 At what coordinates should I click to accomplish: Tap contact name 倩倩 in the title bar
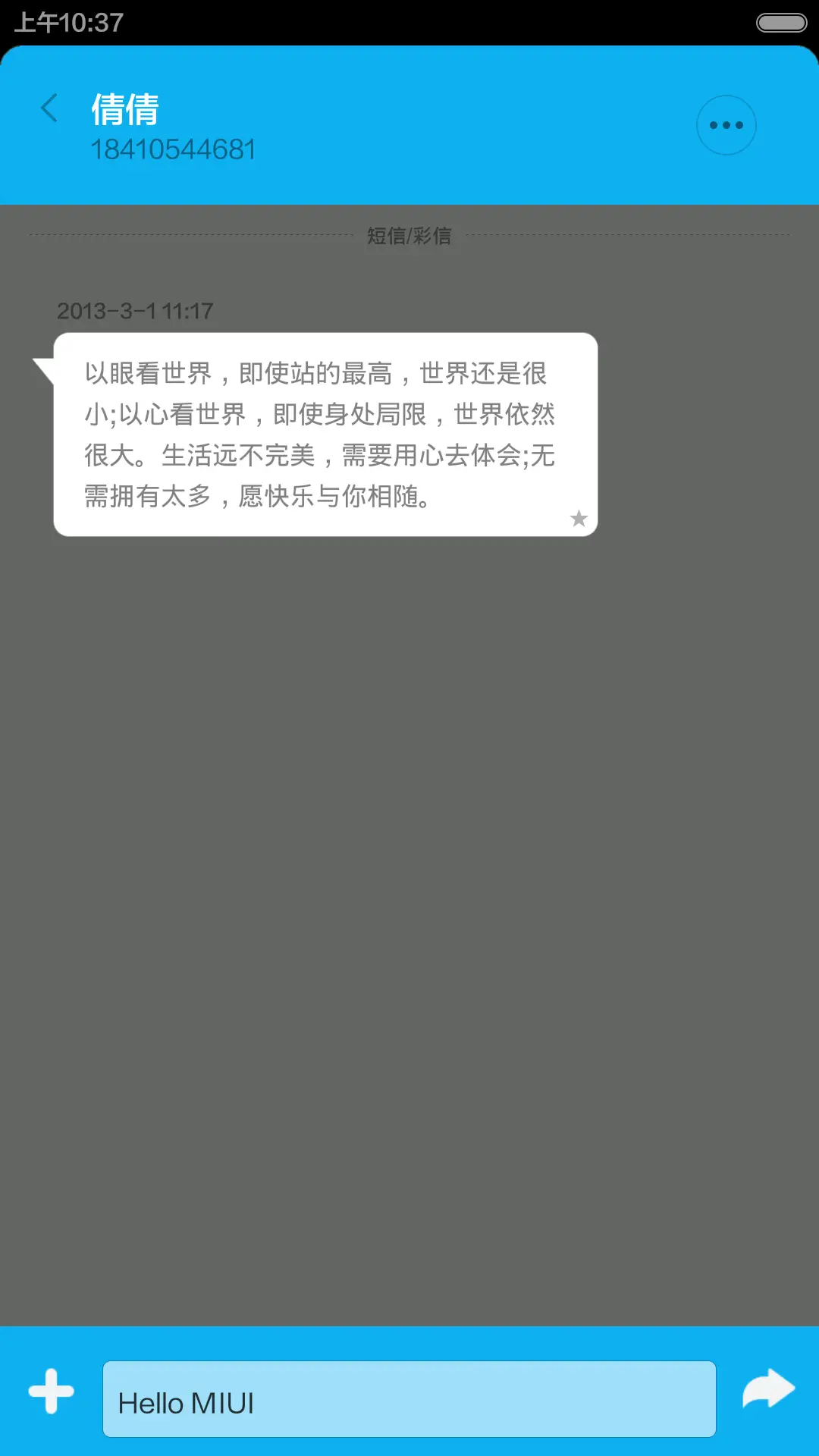point(124,109)
